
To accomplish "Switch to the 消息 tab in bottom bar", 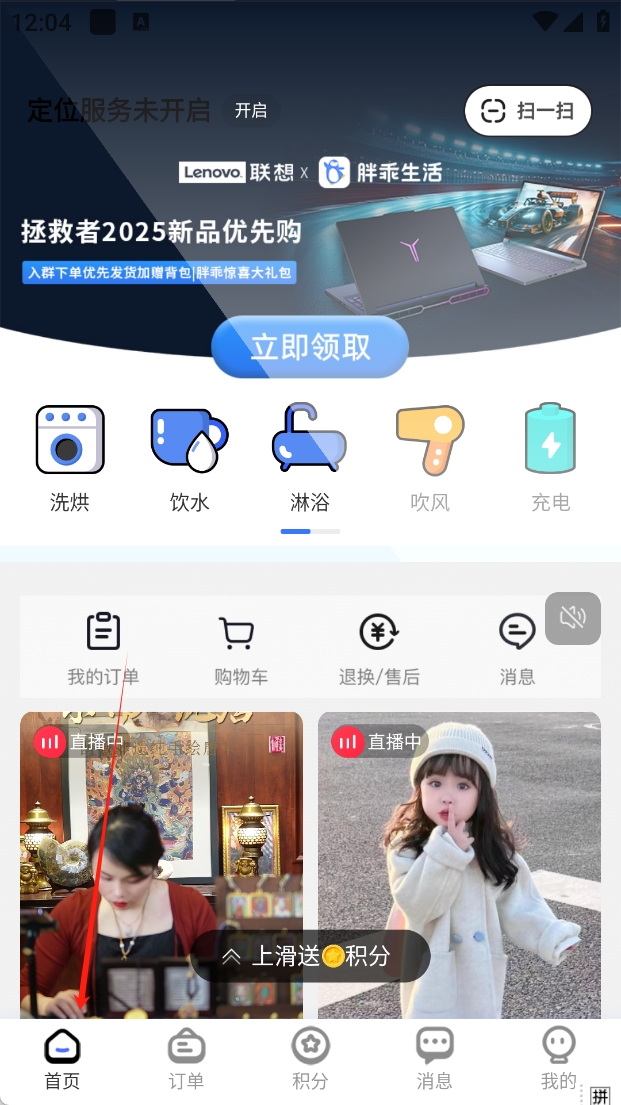I will [x=434, y=1060].
